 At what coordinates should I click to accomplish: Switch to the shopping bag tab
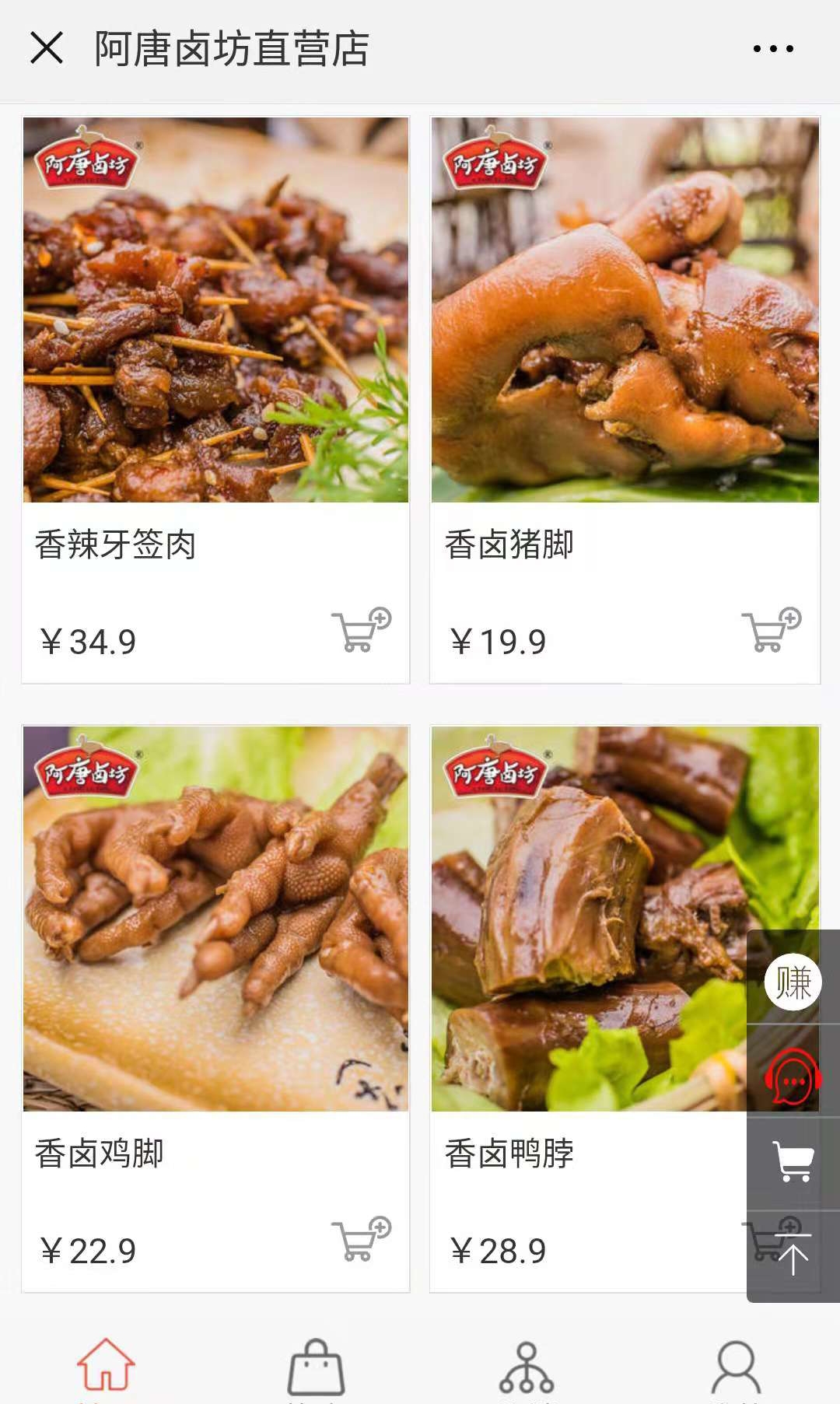tap(316, 1366)
